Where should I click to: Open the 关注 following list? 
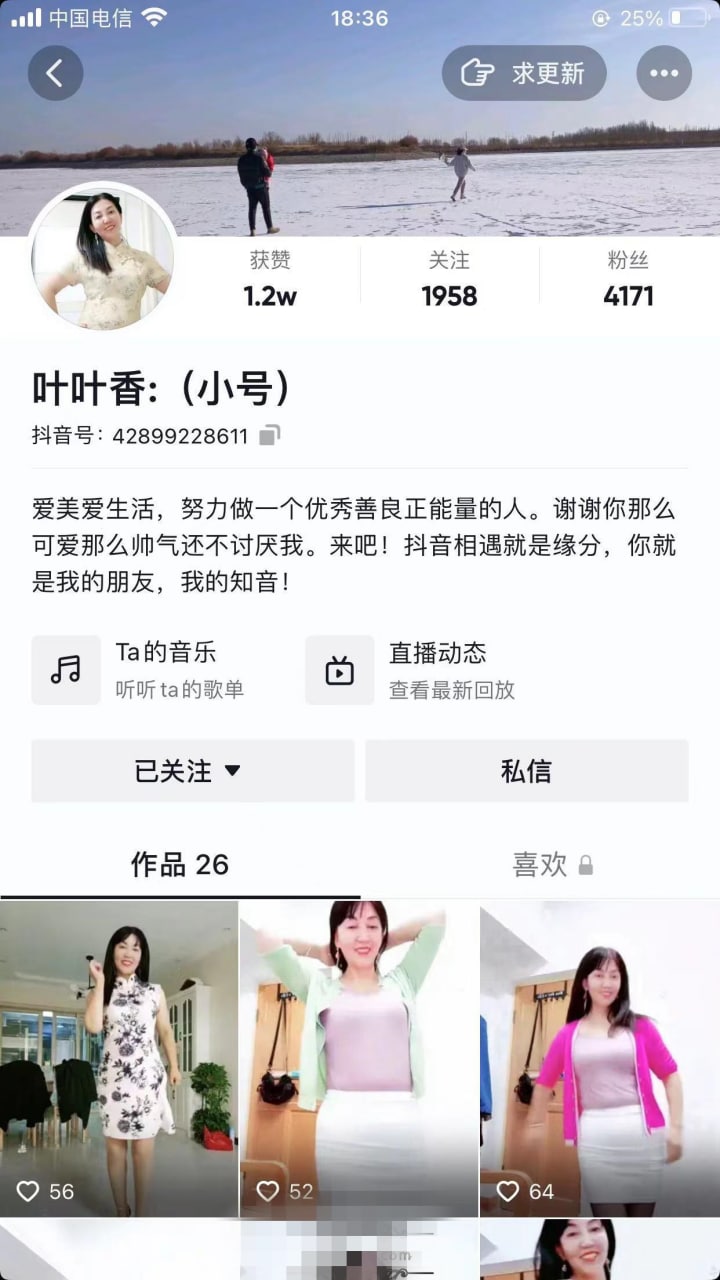coord(449,278)
